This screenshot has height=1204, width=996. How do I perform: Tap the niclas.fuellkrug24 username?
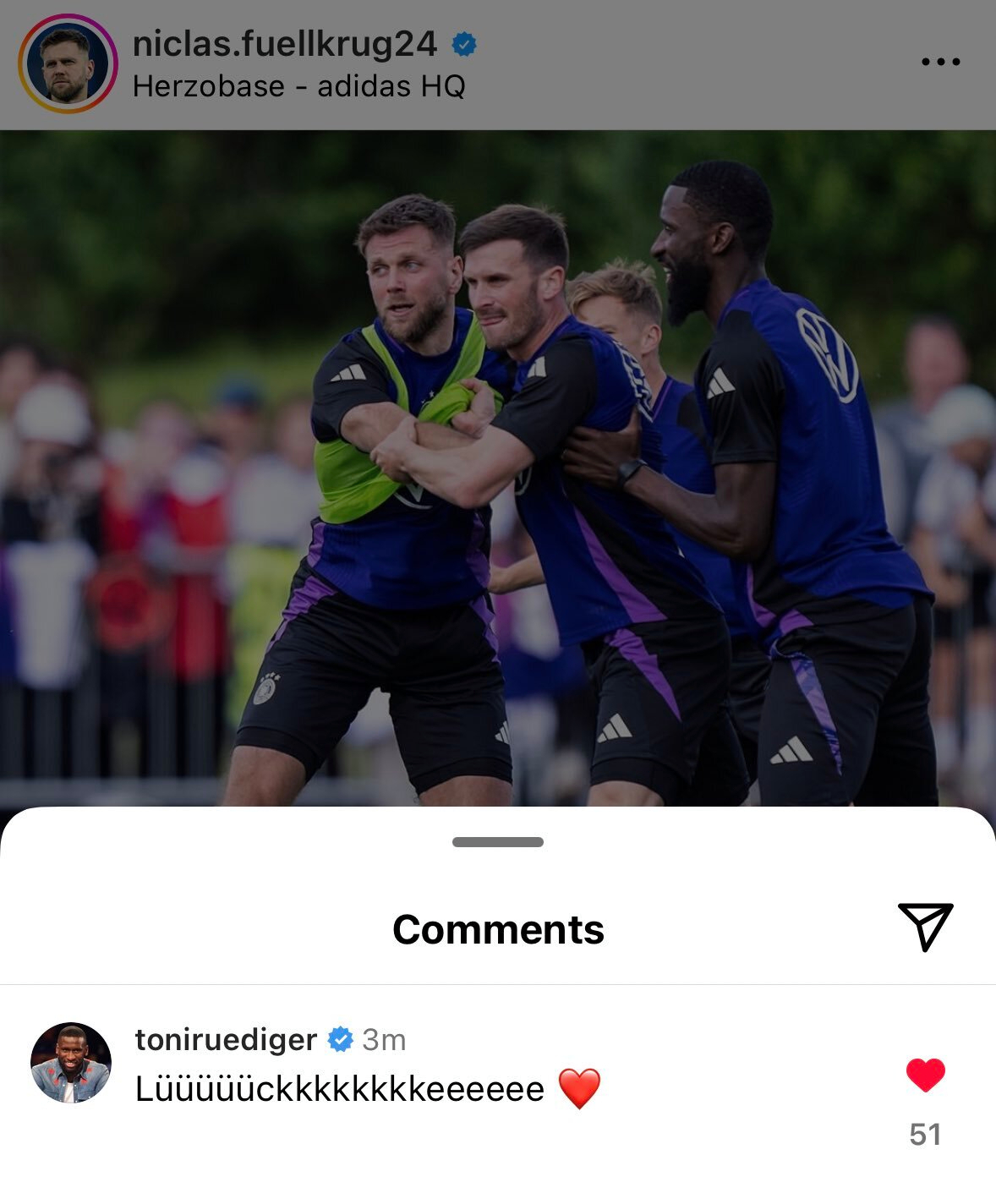(285, 44)
